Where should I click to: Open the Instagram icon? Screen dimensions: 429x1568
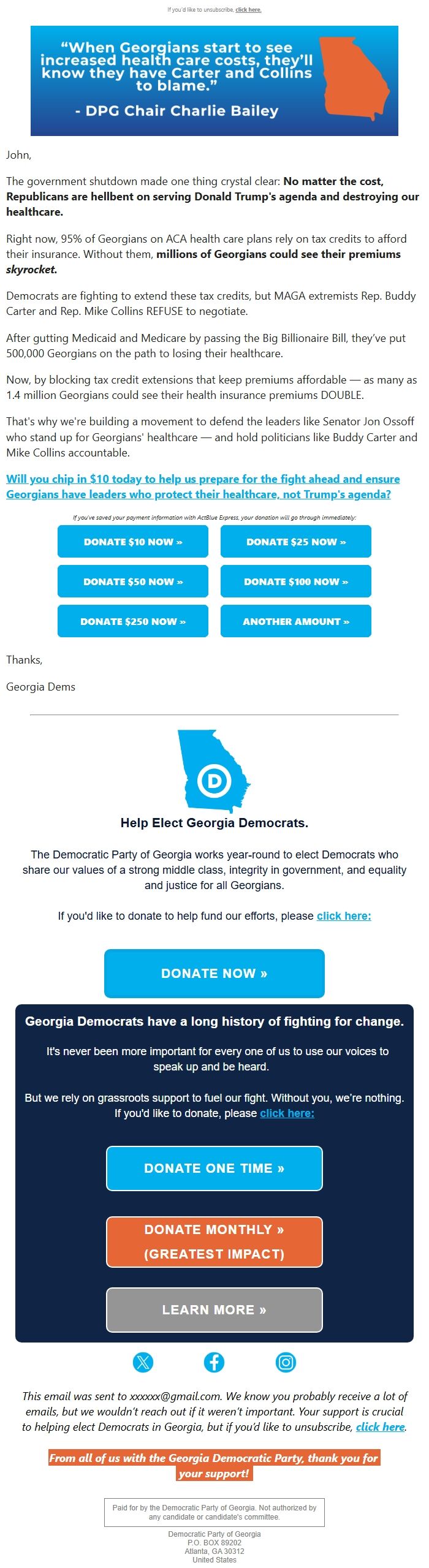[286, 1362]
